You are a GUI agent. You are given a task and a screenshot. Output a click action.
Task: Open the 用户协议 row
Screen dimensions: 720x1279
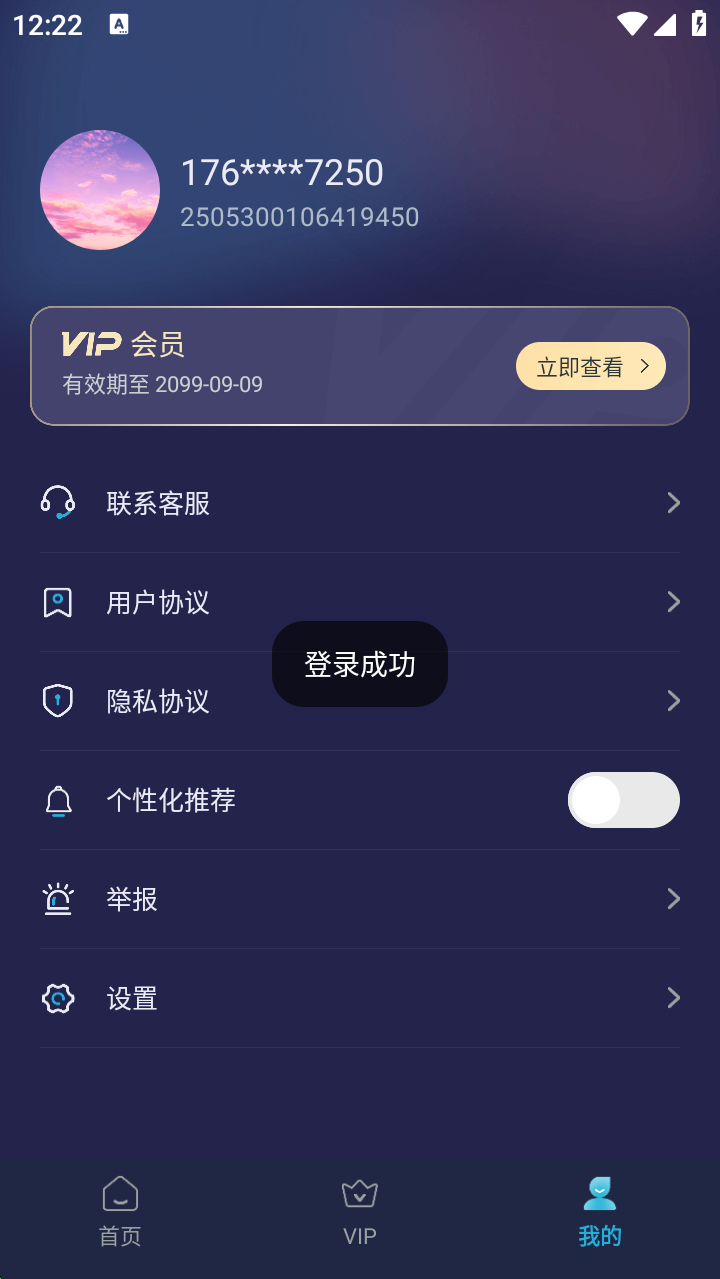click(360, 602)
